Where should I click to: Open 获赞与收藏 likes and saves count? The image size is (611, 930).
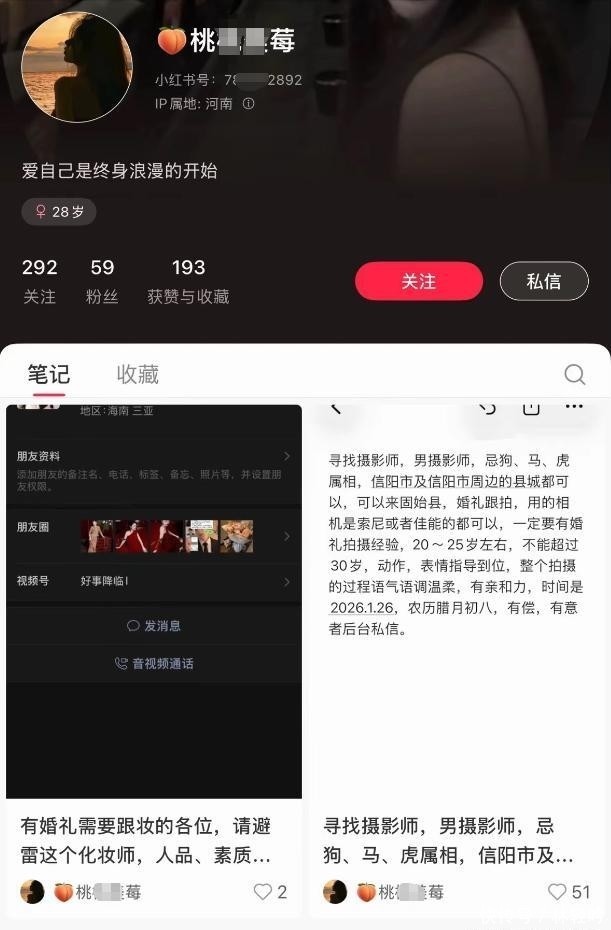coord(188,282)
